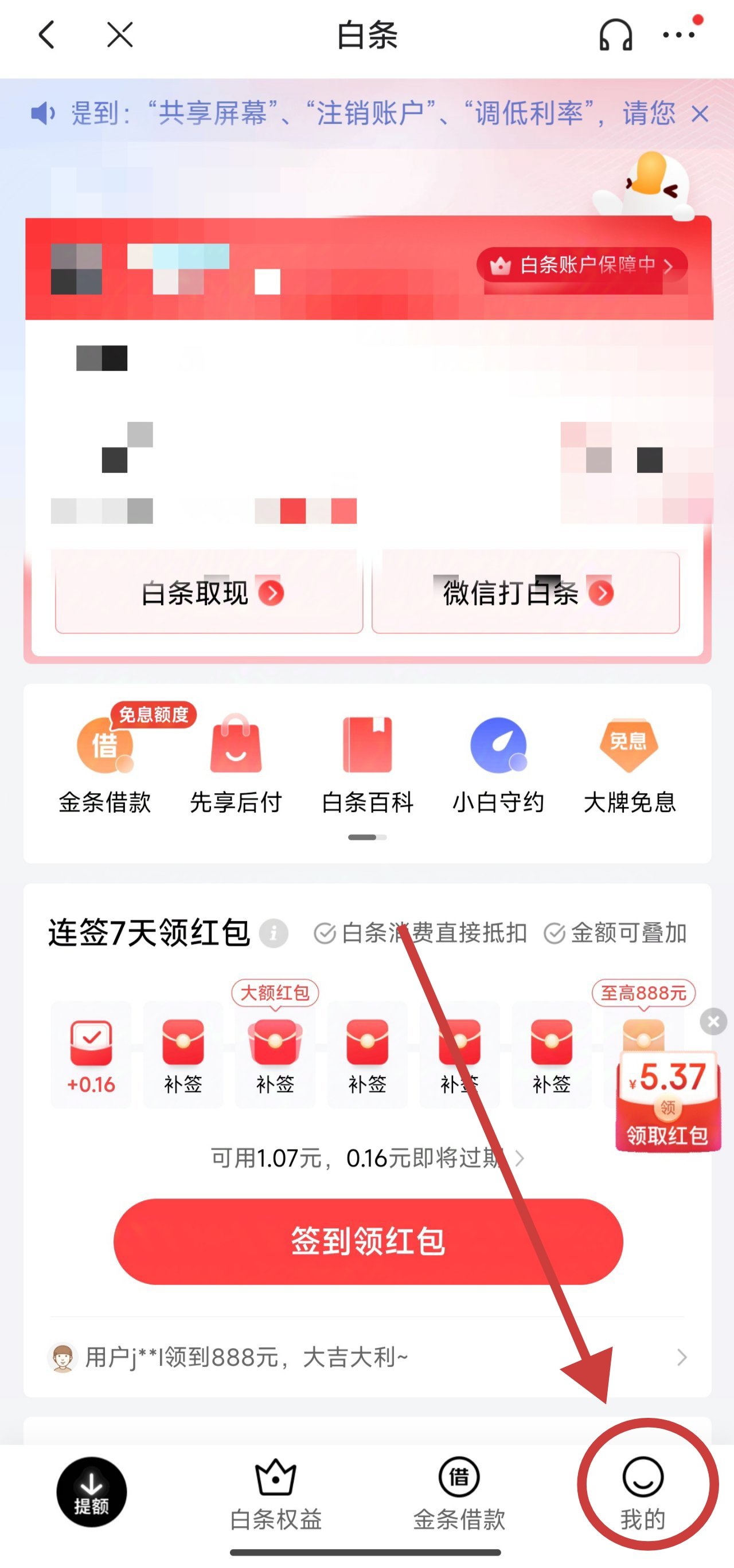The width and height of the screenshot is (734, 1568).
Task: Open the three-dot overflow menu
Action: [678, 36]
